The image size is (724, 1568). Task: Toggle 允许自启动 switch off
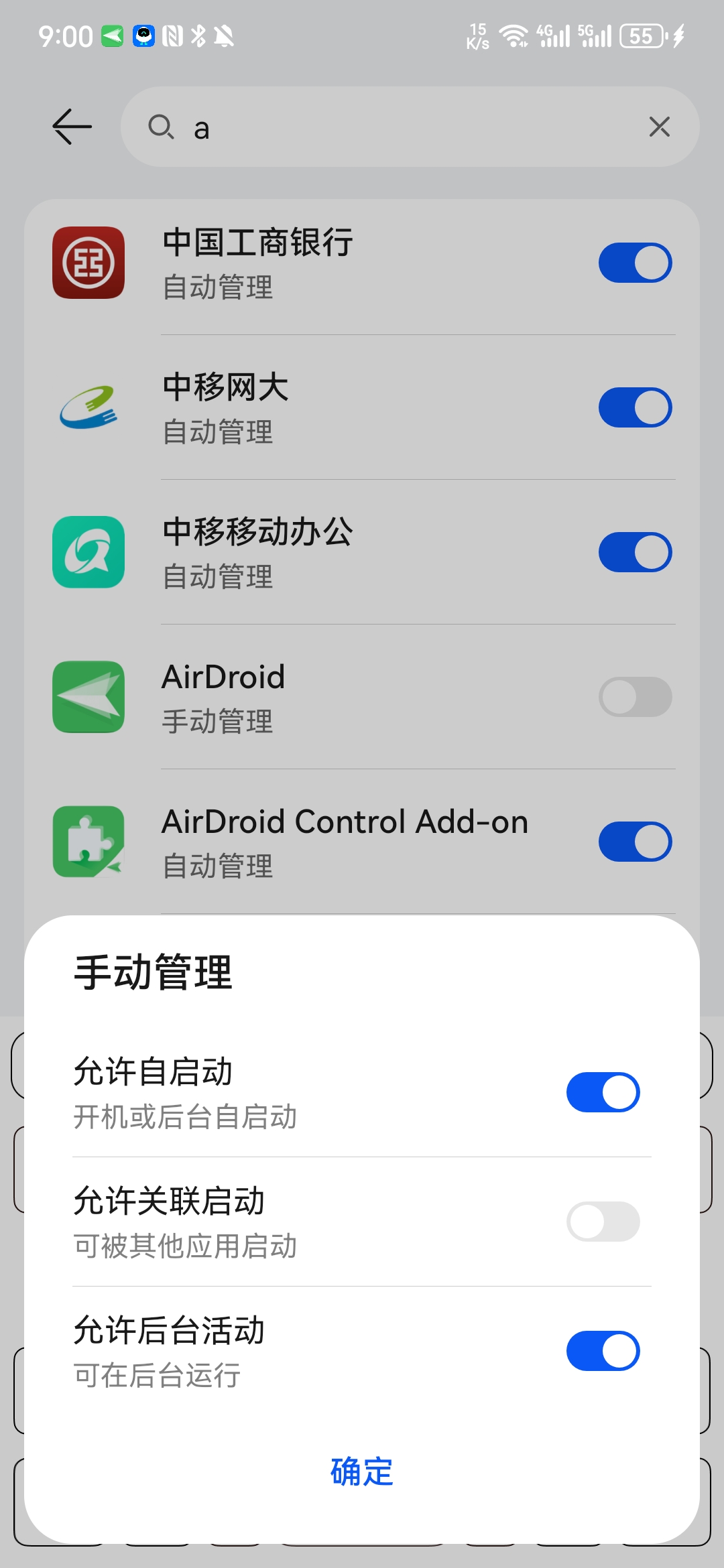603,1092
